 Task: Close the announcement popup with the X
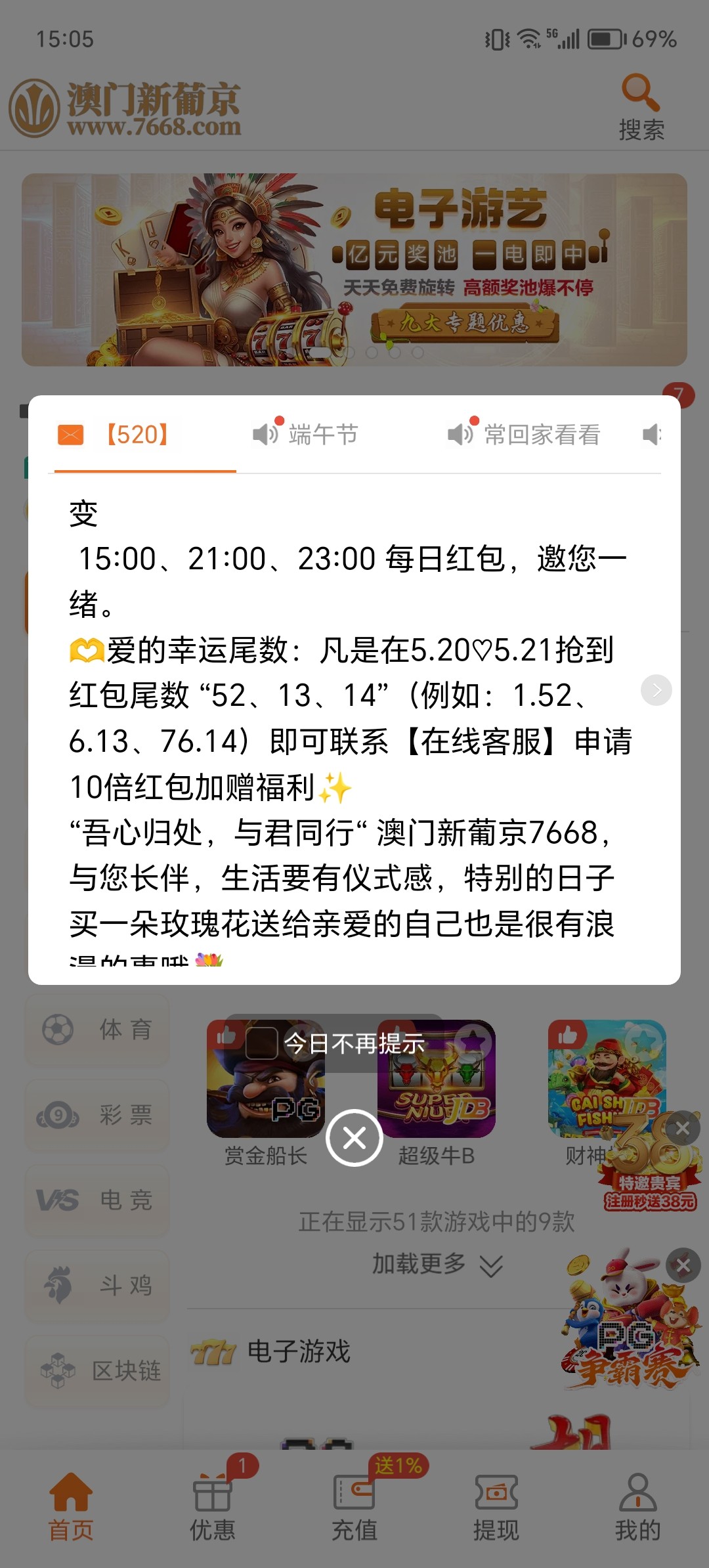[x=354, y=1138]
